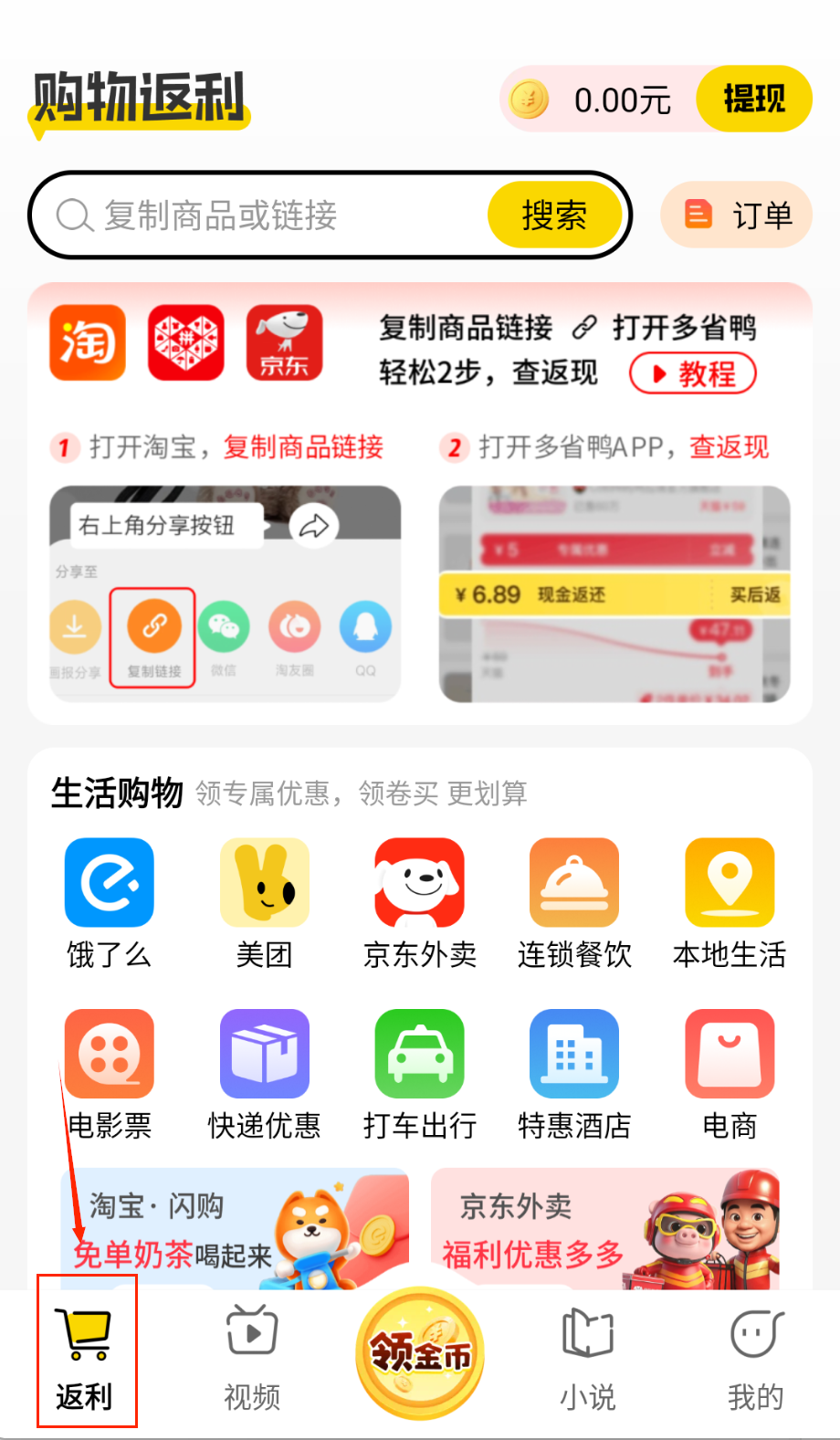The image size is (840, 1440).
Task: Switch to the 视频 tab
Action: [252, 1358]
